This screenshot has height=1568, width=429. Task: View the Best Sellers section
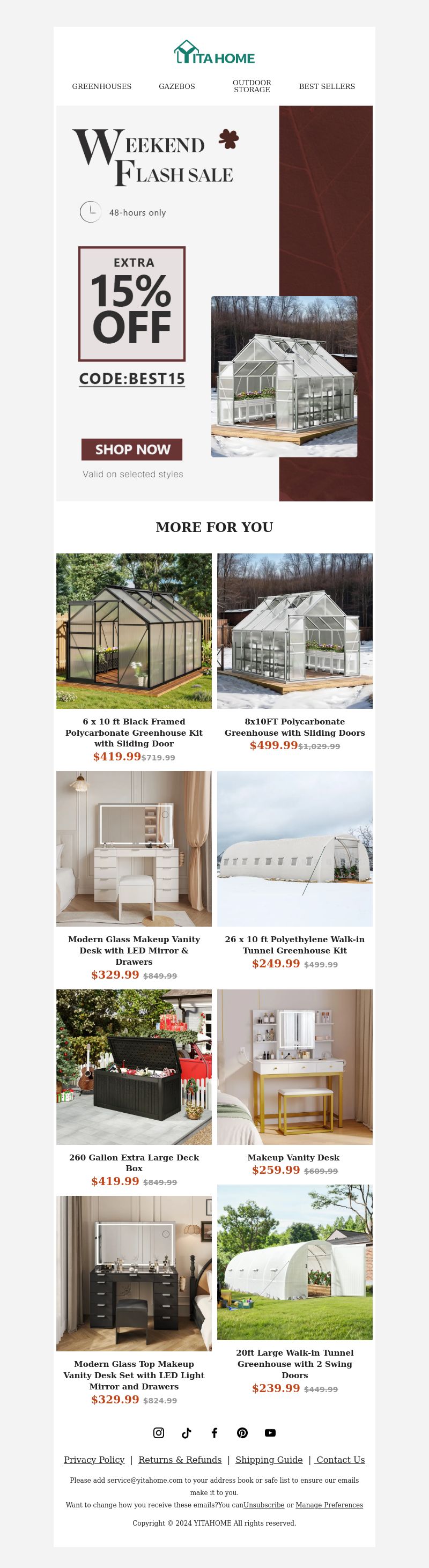(327, 86)
